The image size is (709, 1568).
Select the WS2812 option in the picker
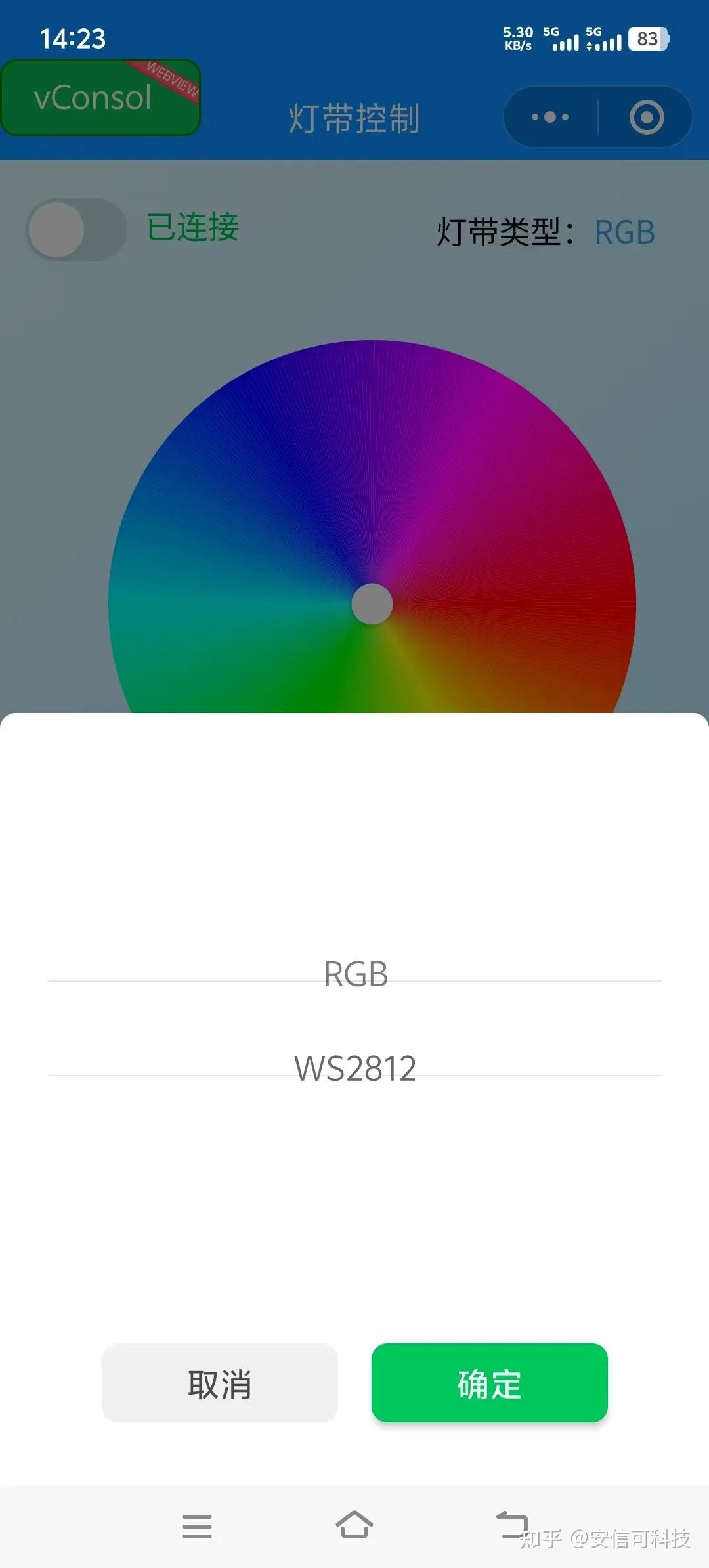(354, 1068)
